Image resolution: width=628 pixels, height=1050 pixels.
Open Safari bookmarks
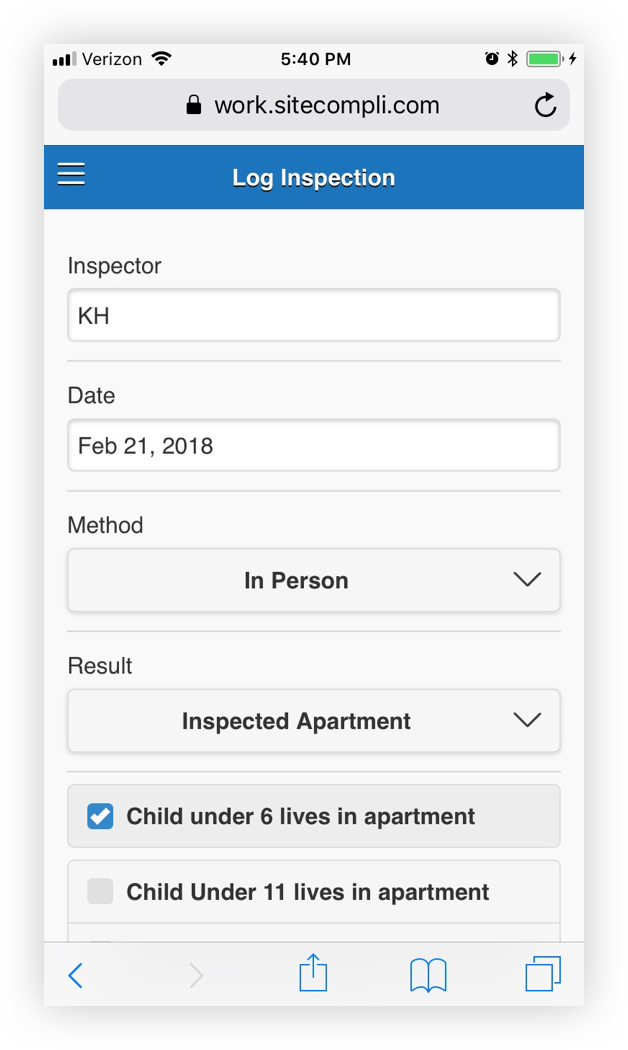point(428,975)
